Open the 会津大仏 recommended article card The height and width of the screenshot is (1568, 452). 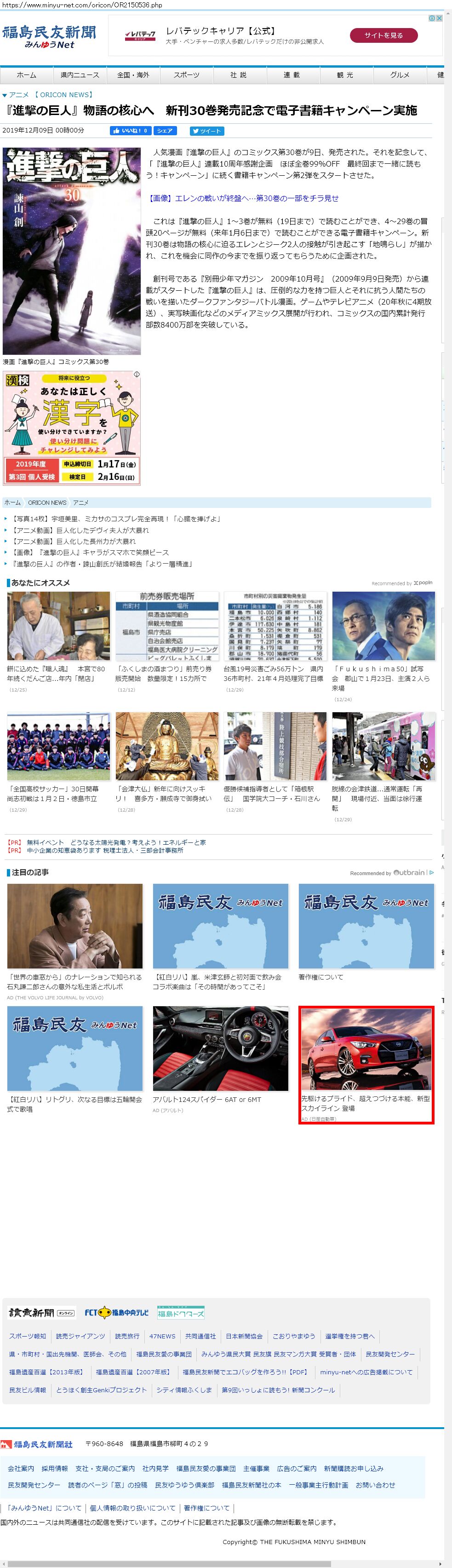tap(167, 748)
